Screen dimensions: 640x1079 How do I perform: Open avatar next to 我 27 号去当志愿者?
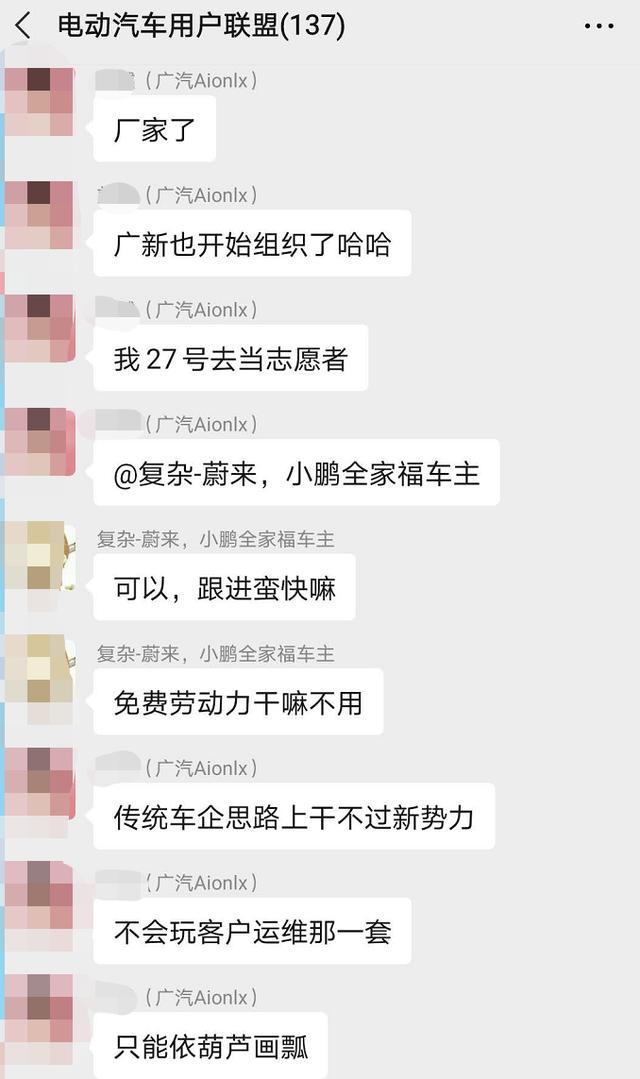40,328
